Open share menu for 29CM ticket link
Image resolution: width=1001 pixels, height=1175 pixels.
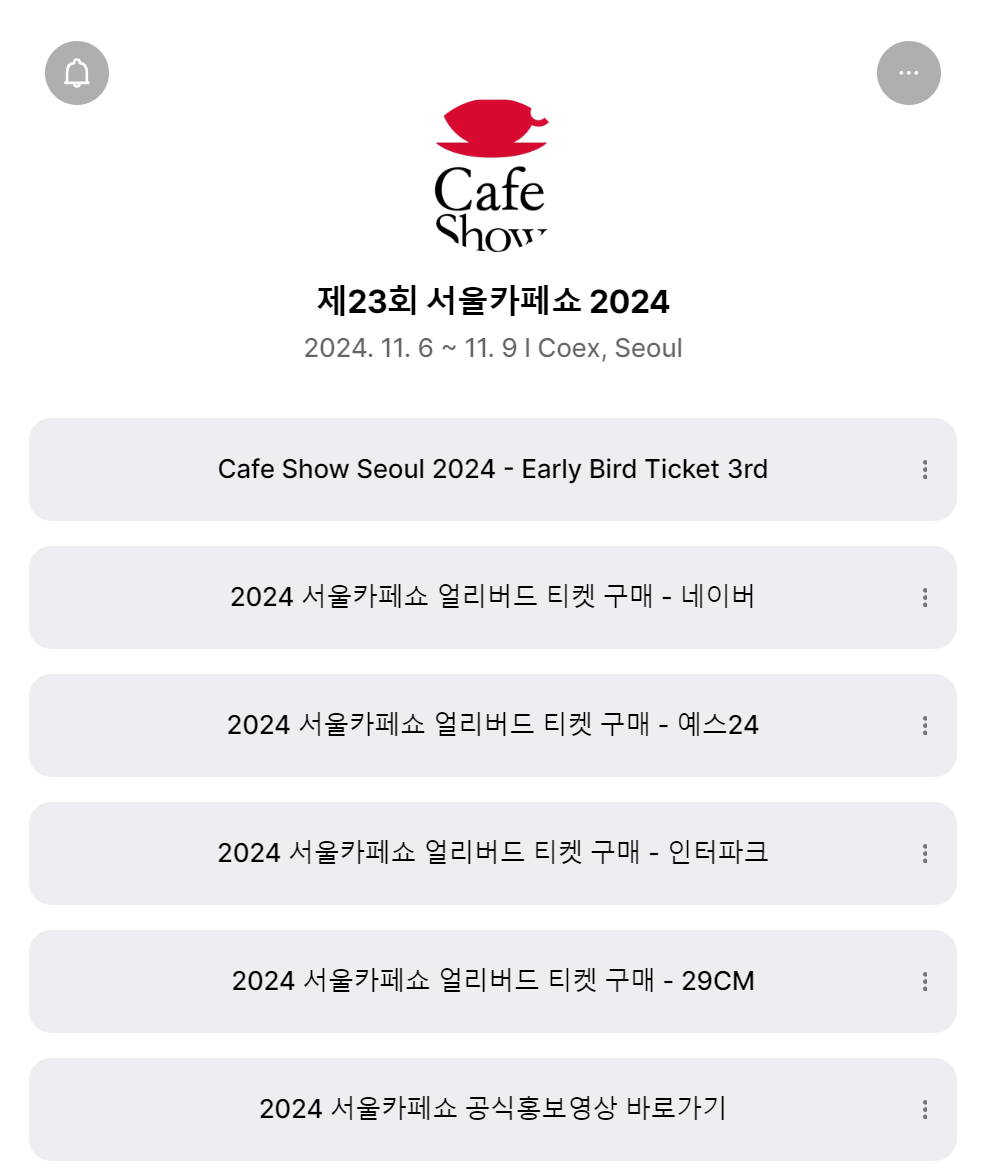[x=924, y=981]
